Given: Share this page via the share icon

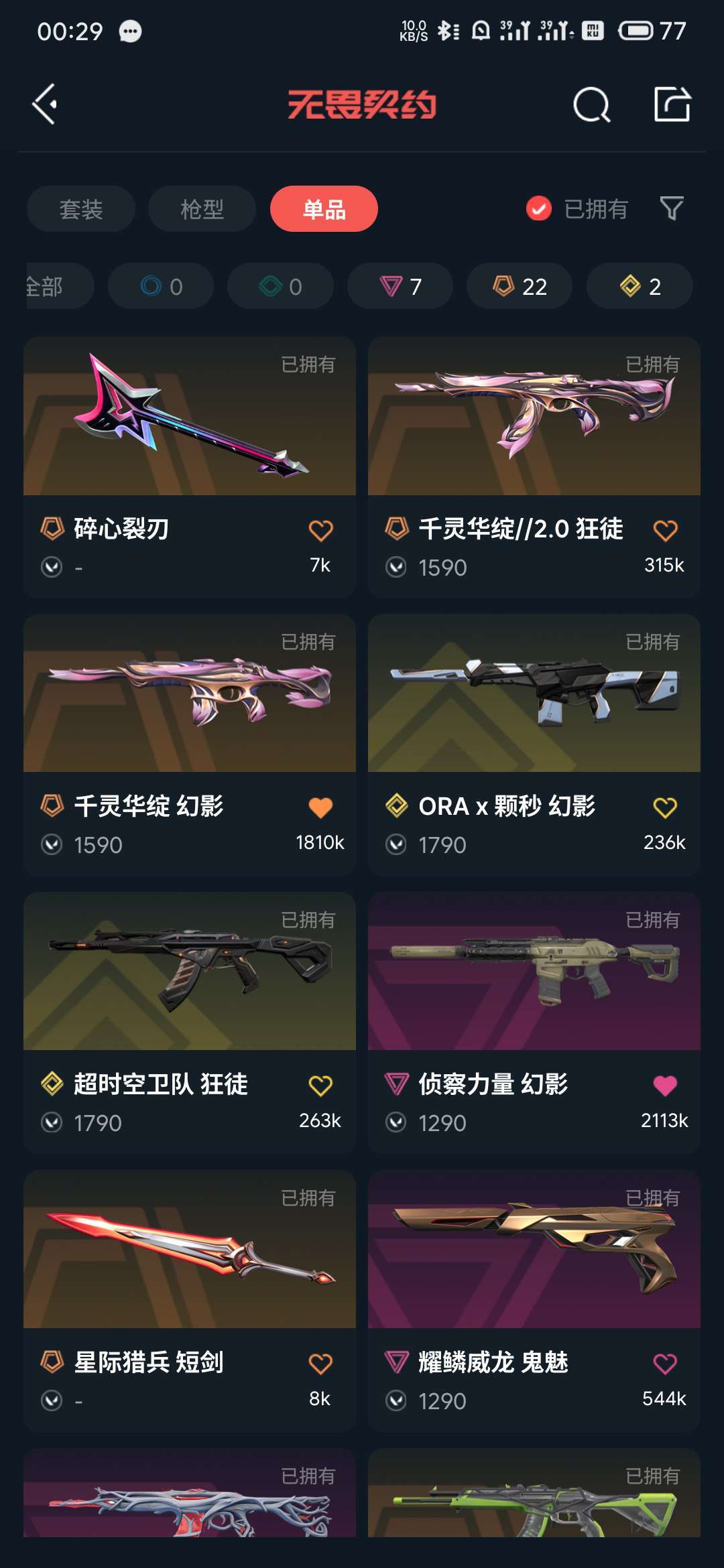Looking at the screenshot, I should coord(672,105).
